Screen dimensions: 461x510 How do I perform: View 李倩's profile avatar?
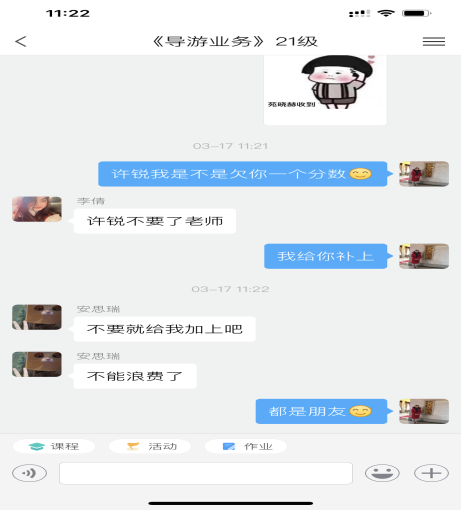37,209
